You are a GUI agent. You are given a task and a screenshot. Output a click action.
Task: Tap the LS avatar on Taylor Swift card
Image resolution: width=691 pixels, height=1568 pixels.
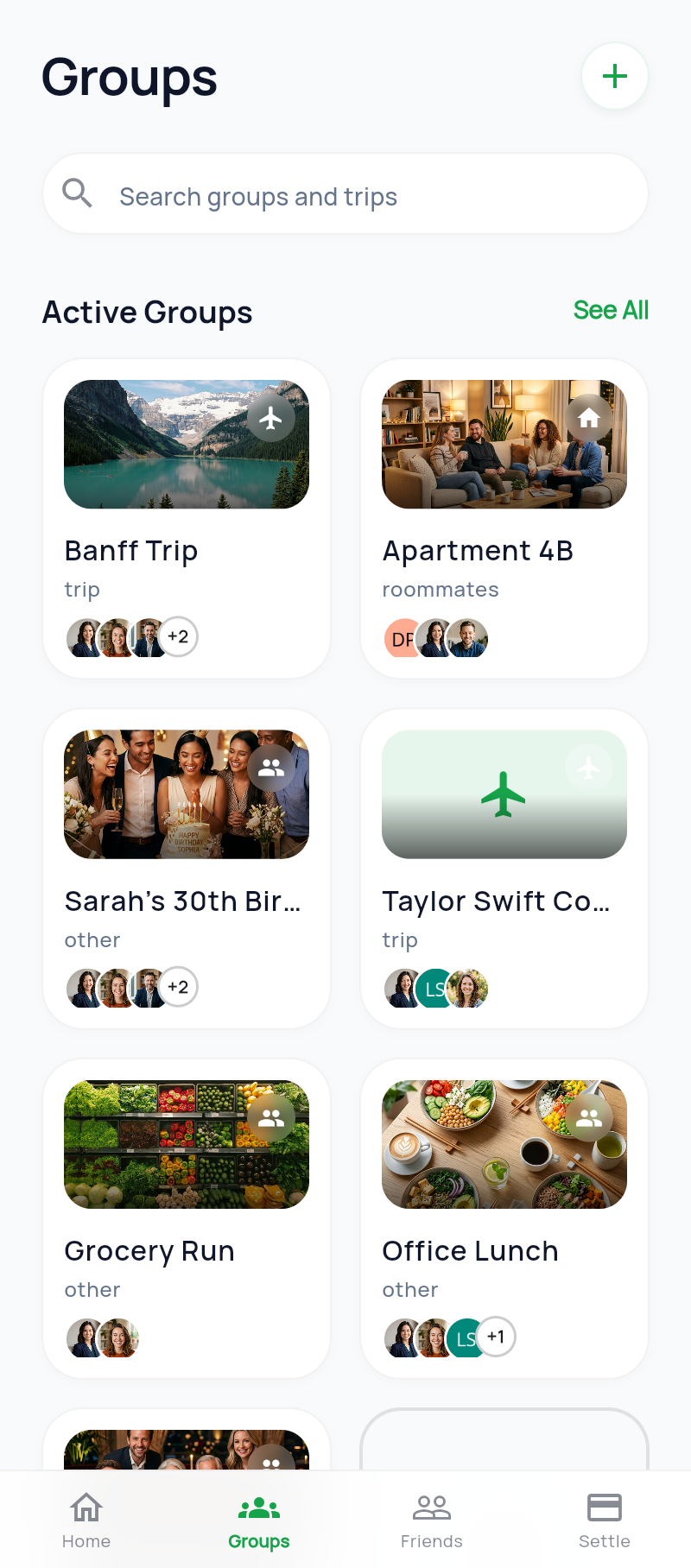click(436, 989)
